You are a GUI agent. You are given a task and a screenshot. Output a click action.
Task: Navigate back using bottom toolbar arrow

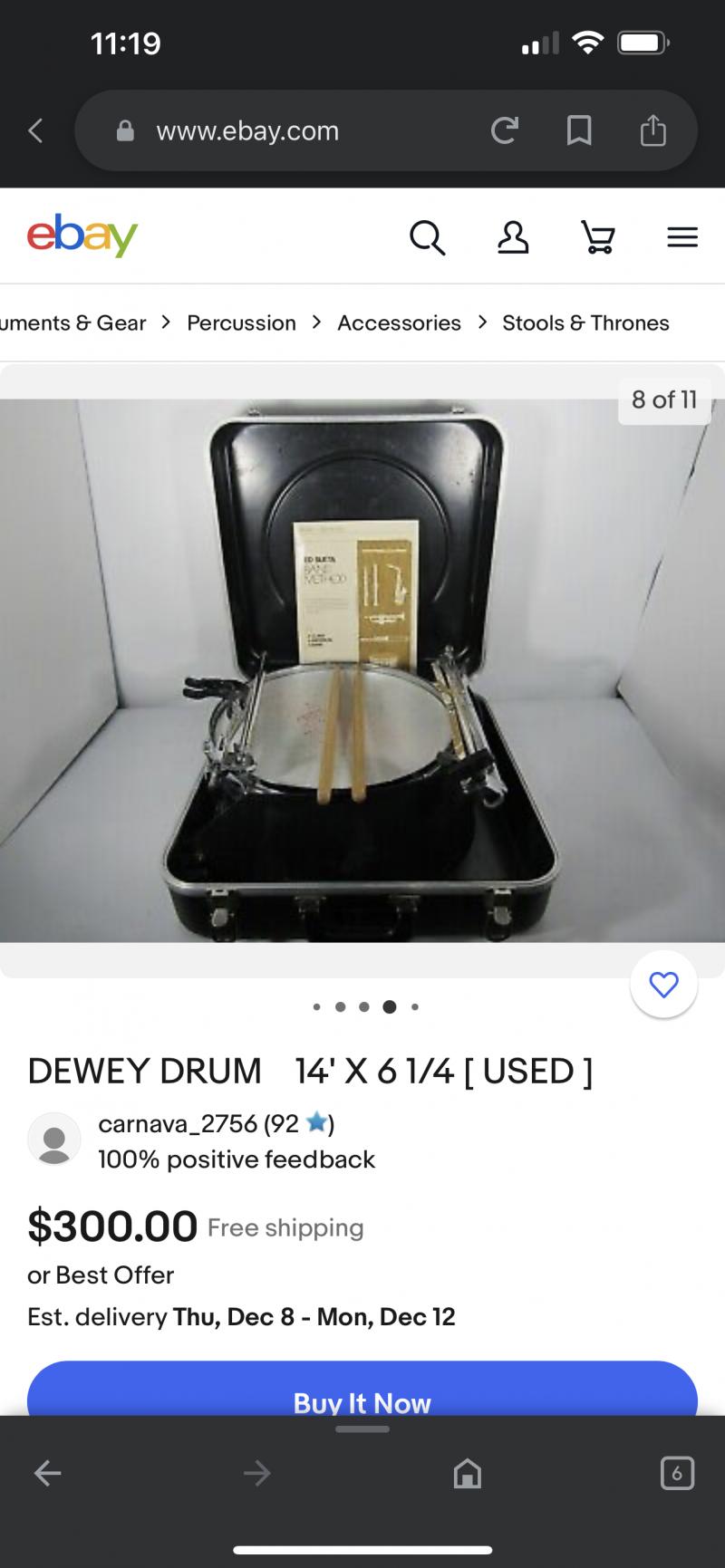coord(47,1474)
